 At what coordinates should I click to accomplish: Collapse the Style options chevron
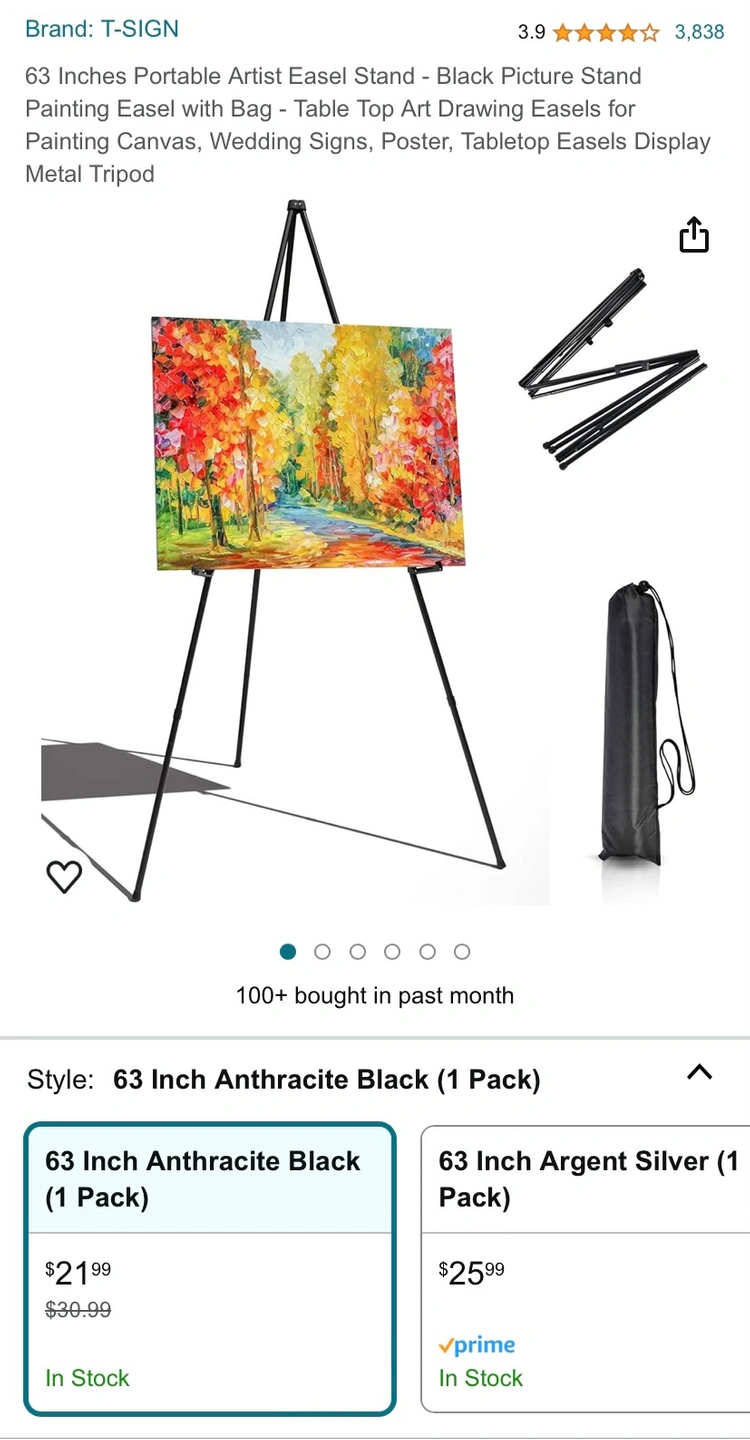point(700,1073)
